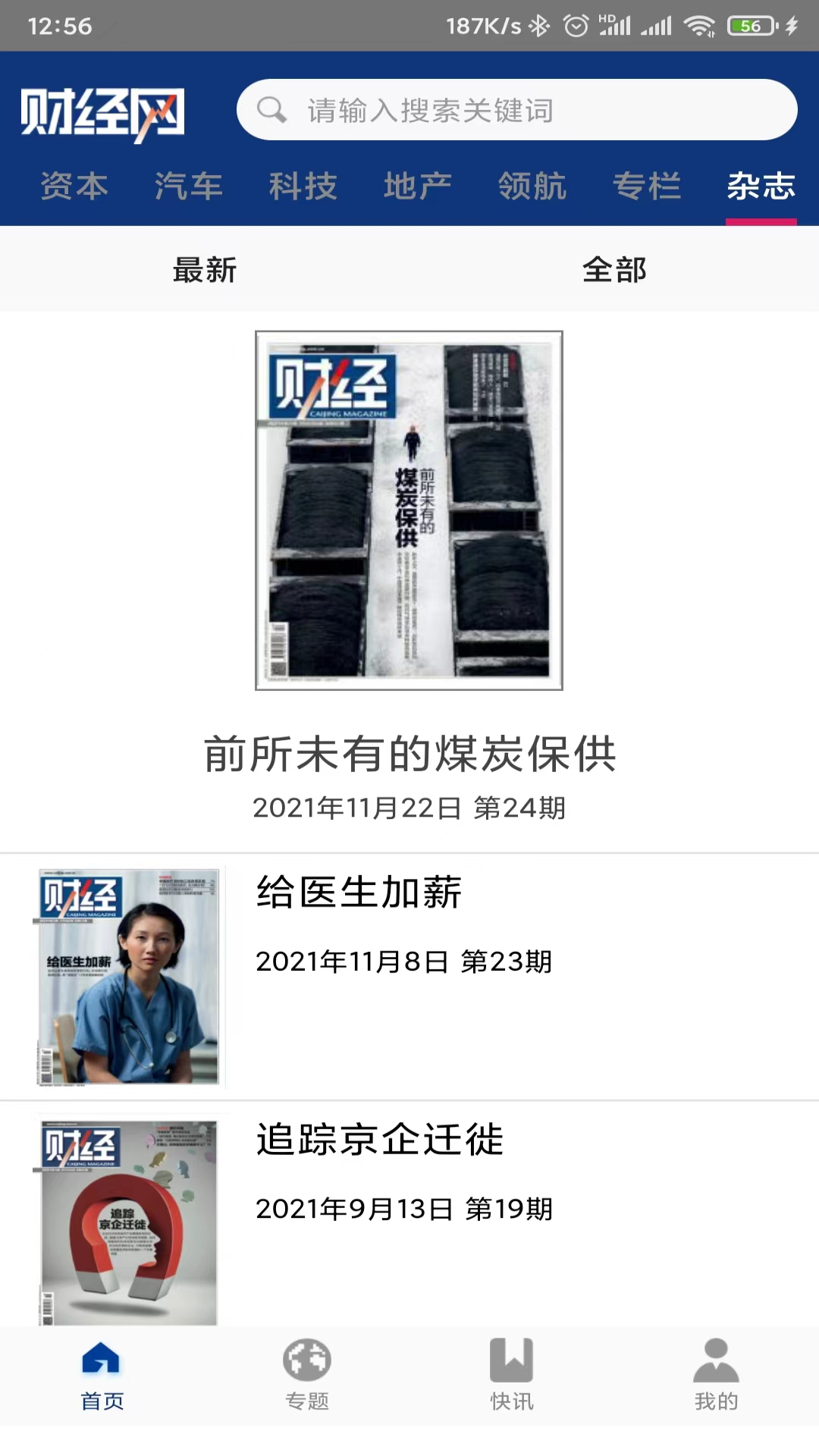This screenshot has width=819, height=1456.
Task: Open the 我的 profile icon
Action: [x=716, y=1373]
